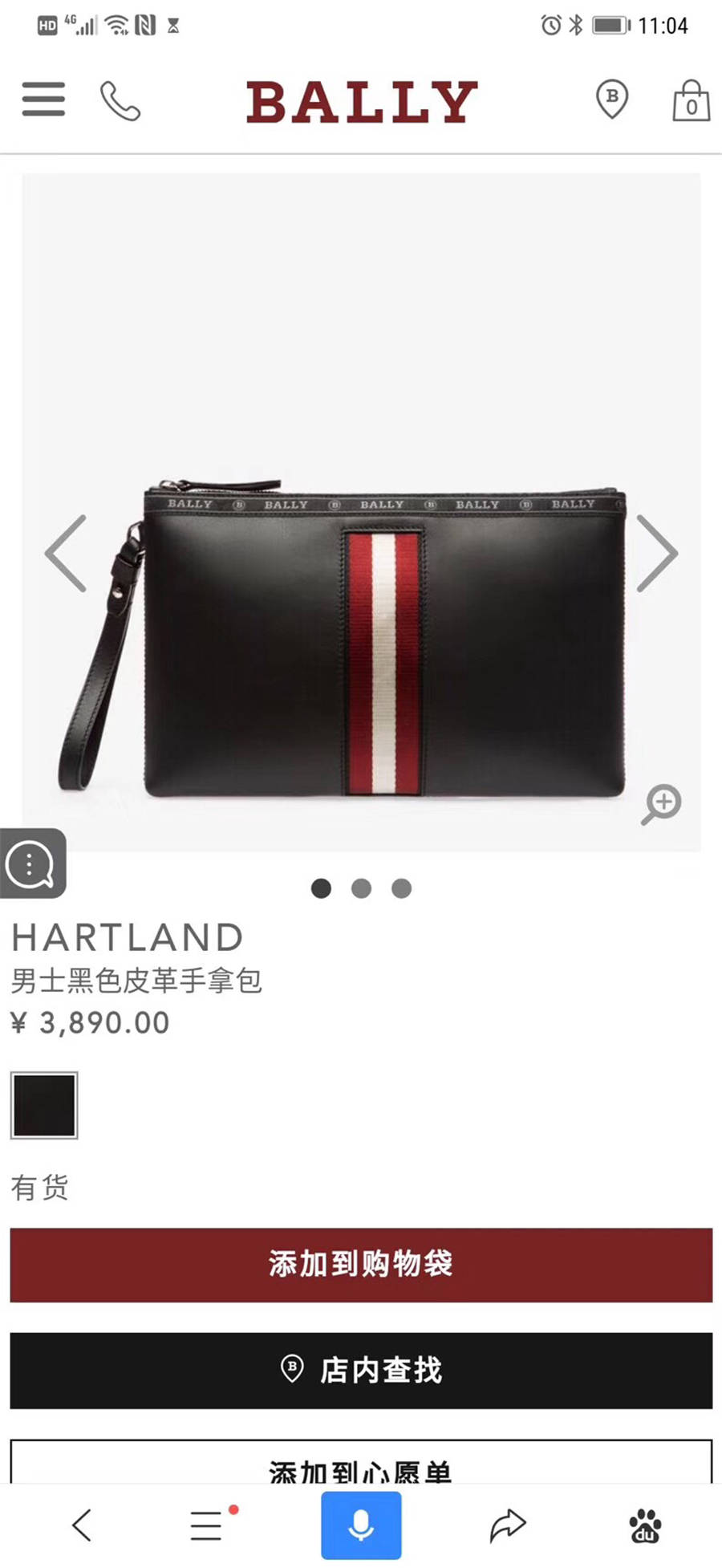Share this page

click(x=508, y=1525)
